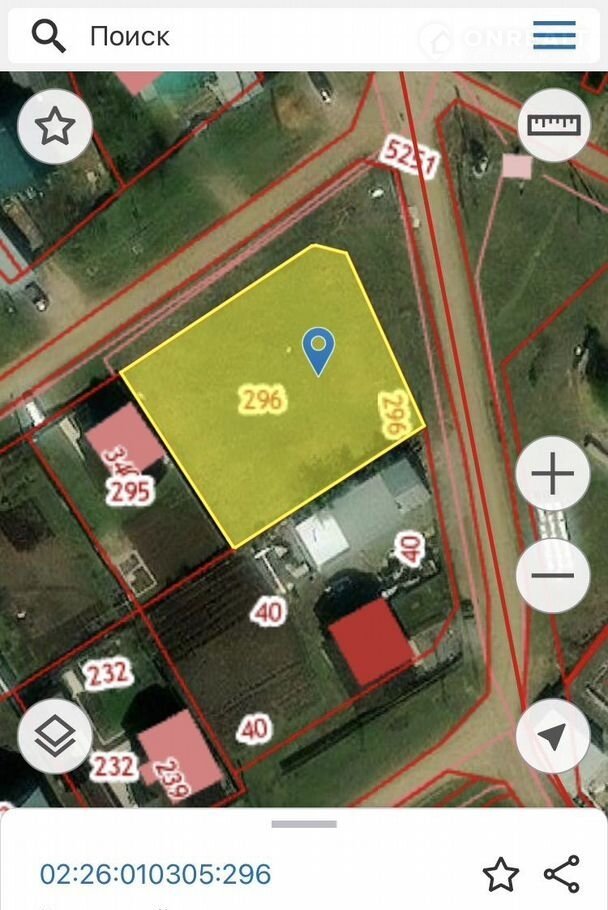Zoom out on the map

tap(552, 575)
